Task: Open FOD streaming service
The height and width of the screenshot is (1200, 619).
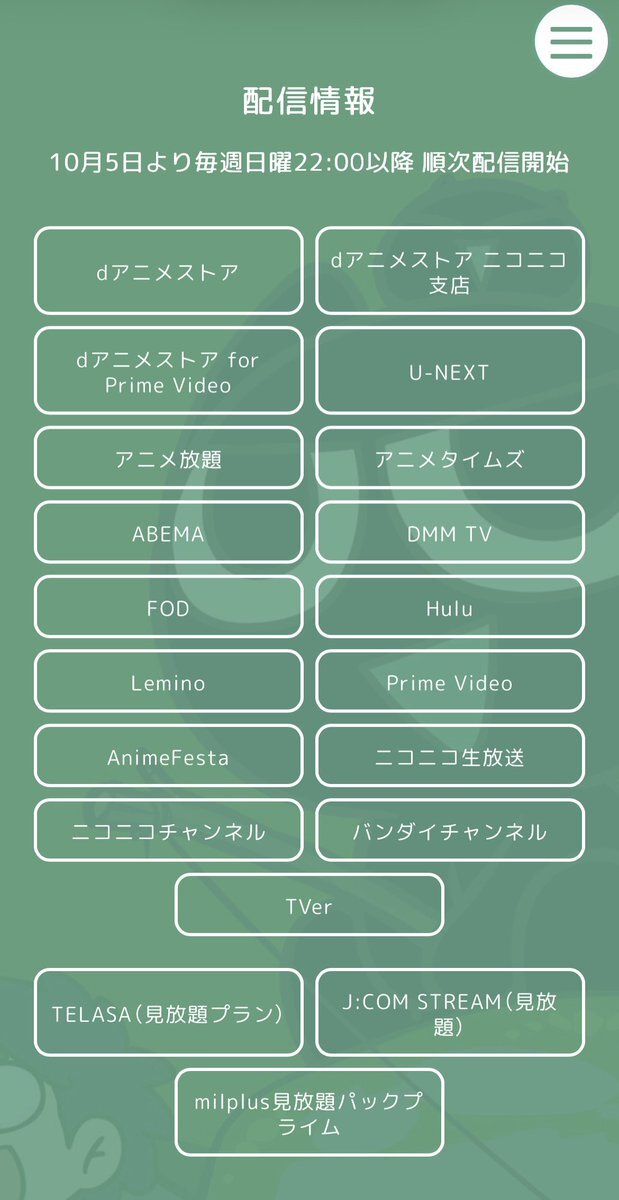Action: (168, 608)
